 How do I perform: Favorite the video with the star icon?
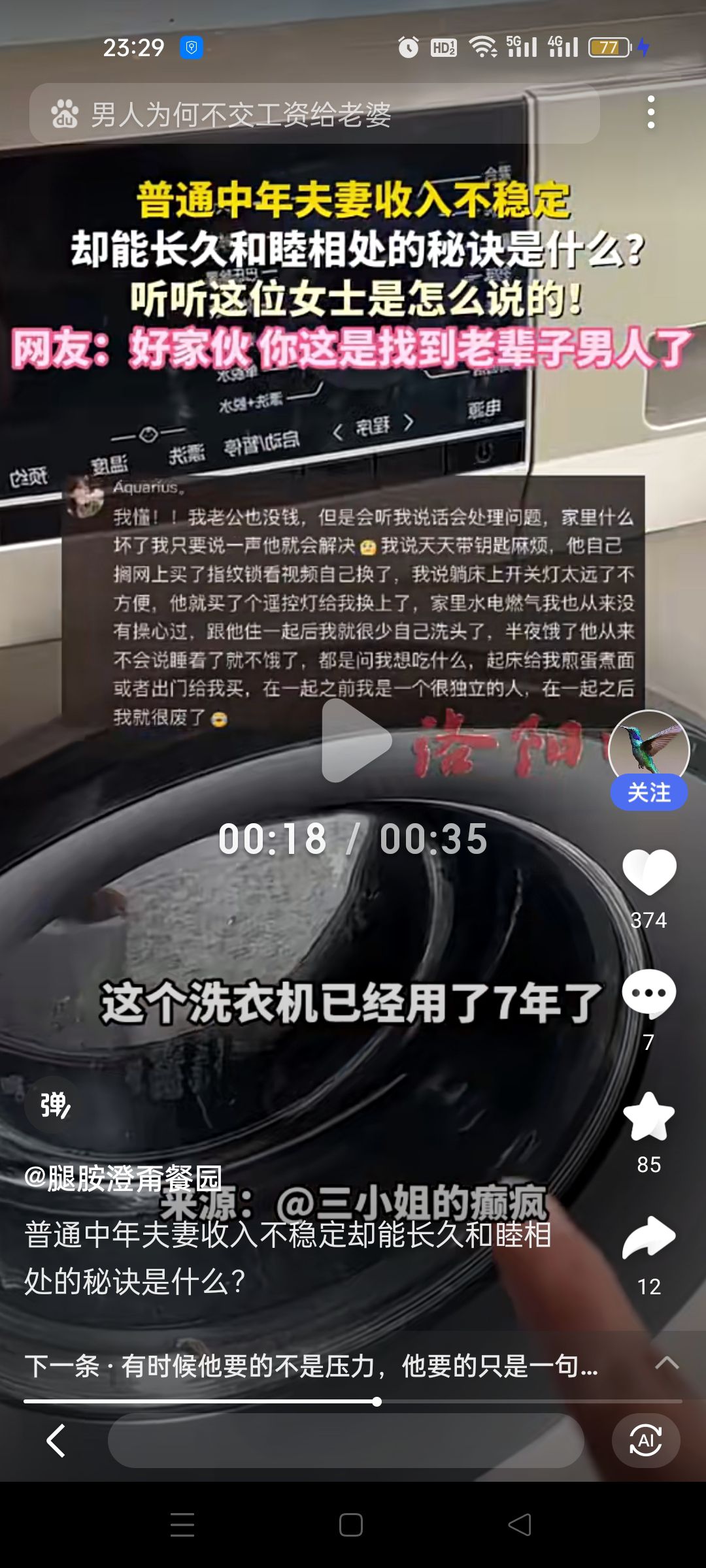pyautogui.click(x=648, y=1117)
